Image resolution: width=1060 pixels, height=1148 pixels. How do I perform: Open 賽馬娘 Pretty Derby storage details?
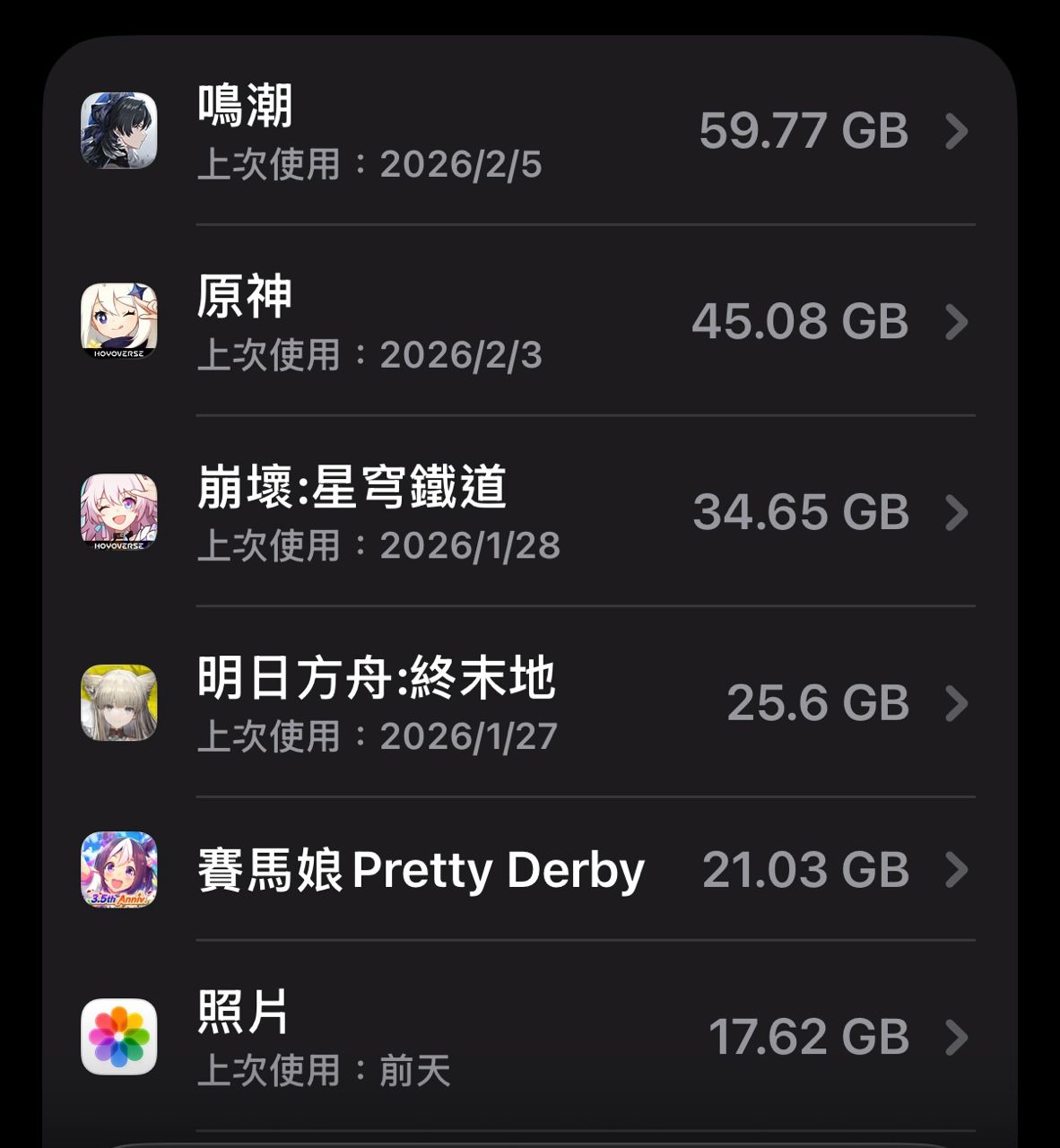(x=529, y=869)
